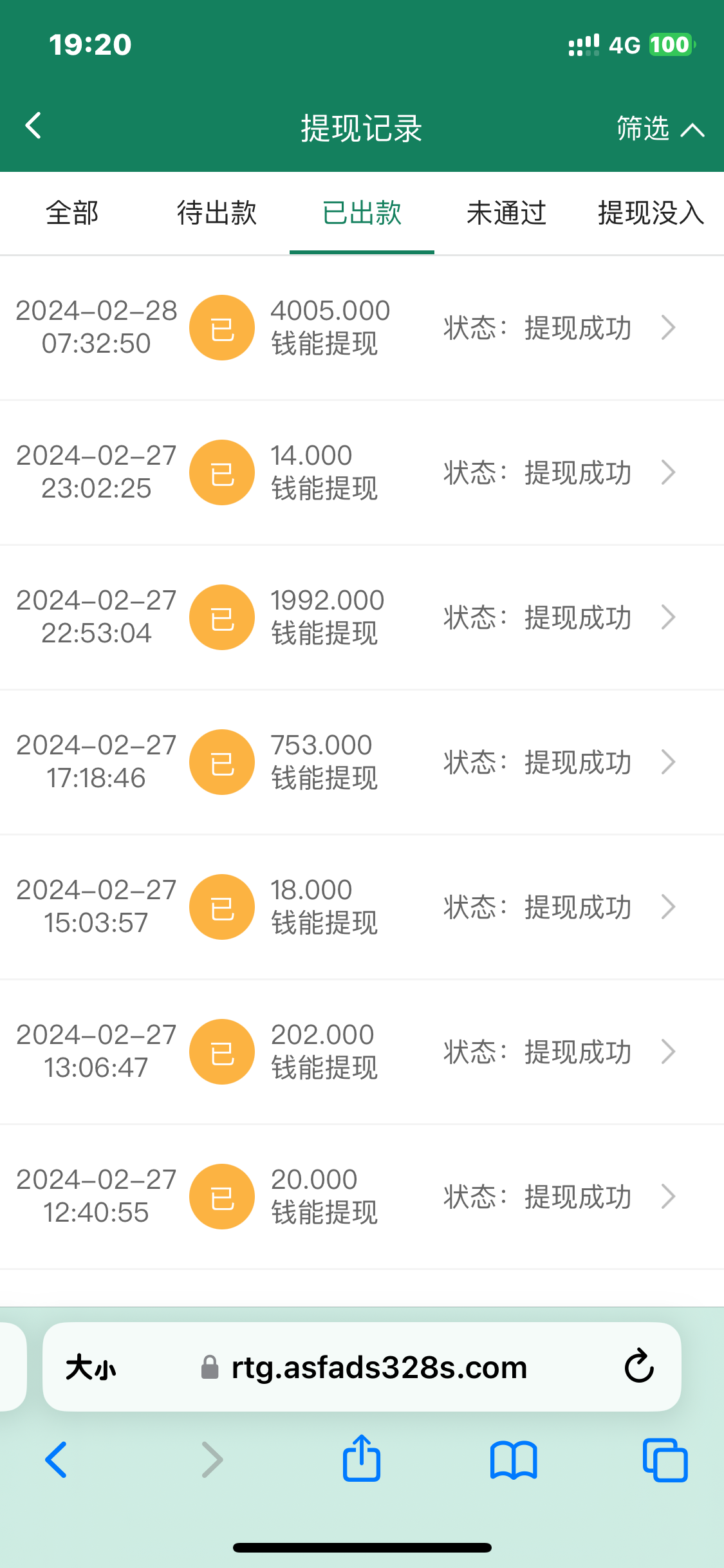724x1568 pixels.
Task: Select the 已出款 tab
Action: pyautogui.click(x=362, y=213)
